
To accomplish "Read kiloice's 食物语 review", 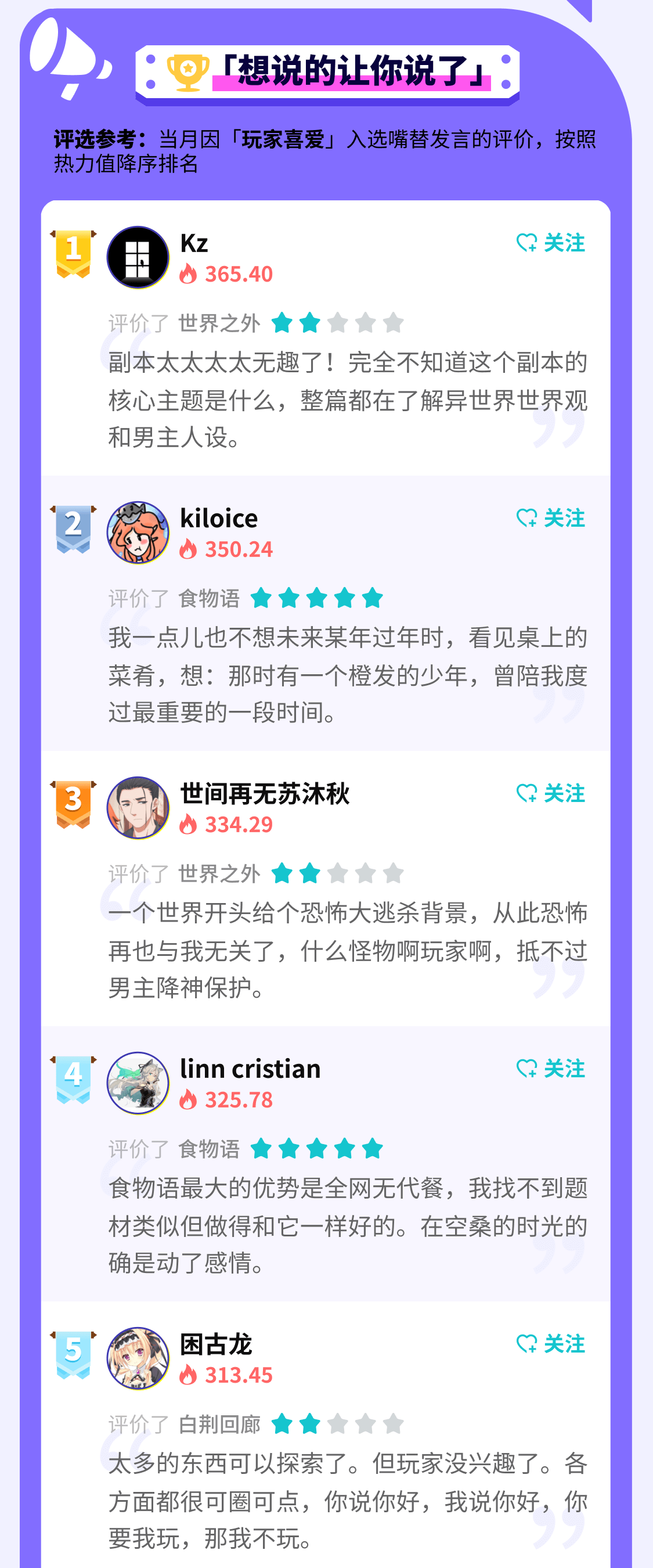I will (347, 674).
